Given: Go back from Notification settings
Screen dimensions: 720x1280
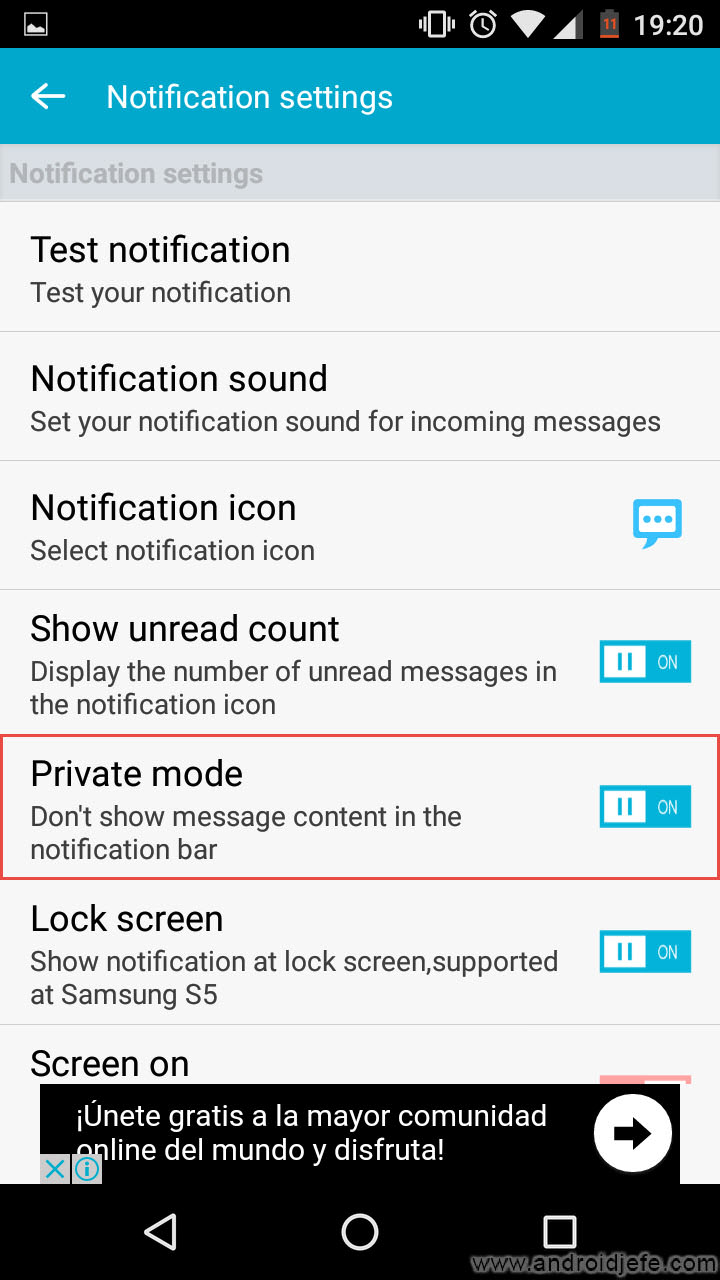Looking at the screenshot, I should click(48, 97).
